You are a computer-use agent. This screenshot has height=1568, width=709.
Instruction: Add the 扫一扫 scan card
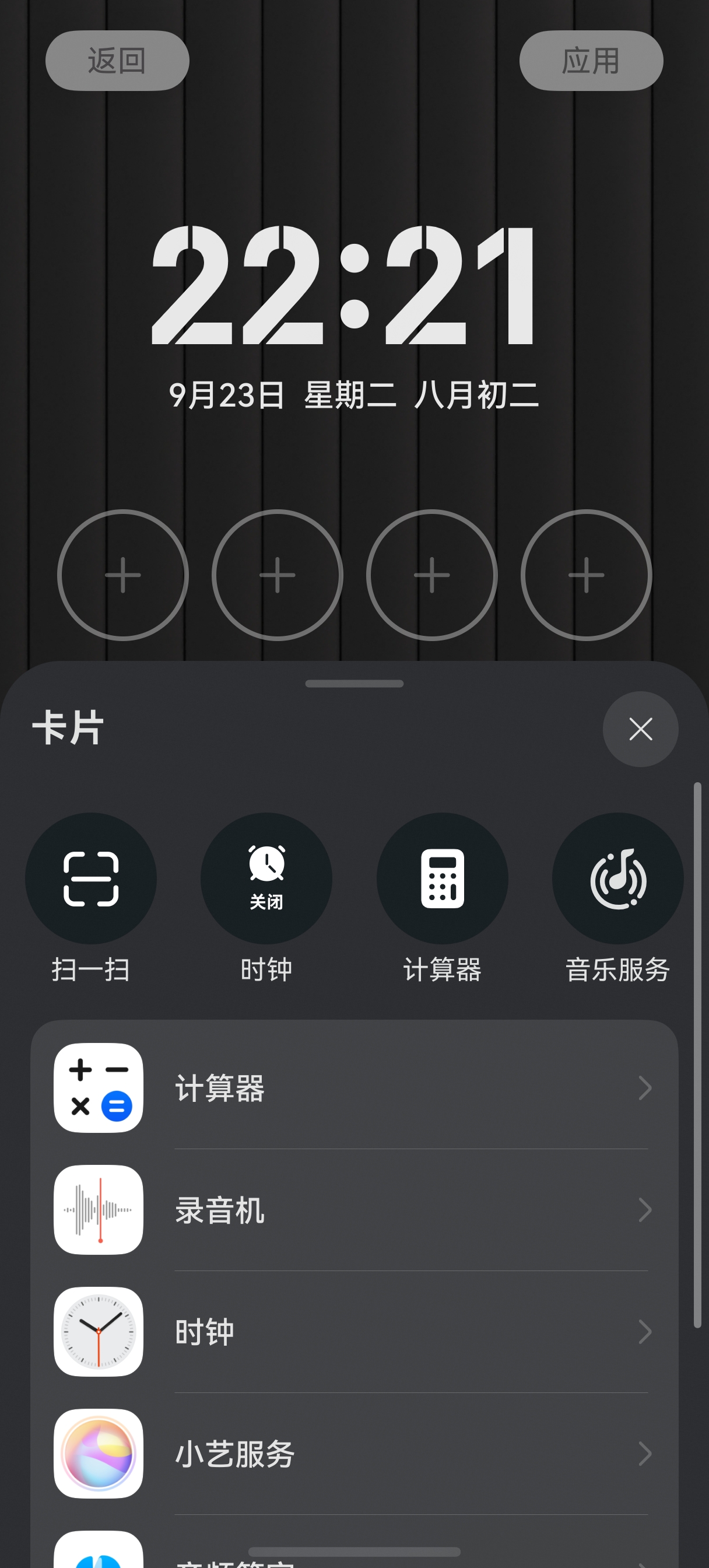click(91, 878)
